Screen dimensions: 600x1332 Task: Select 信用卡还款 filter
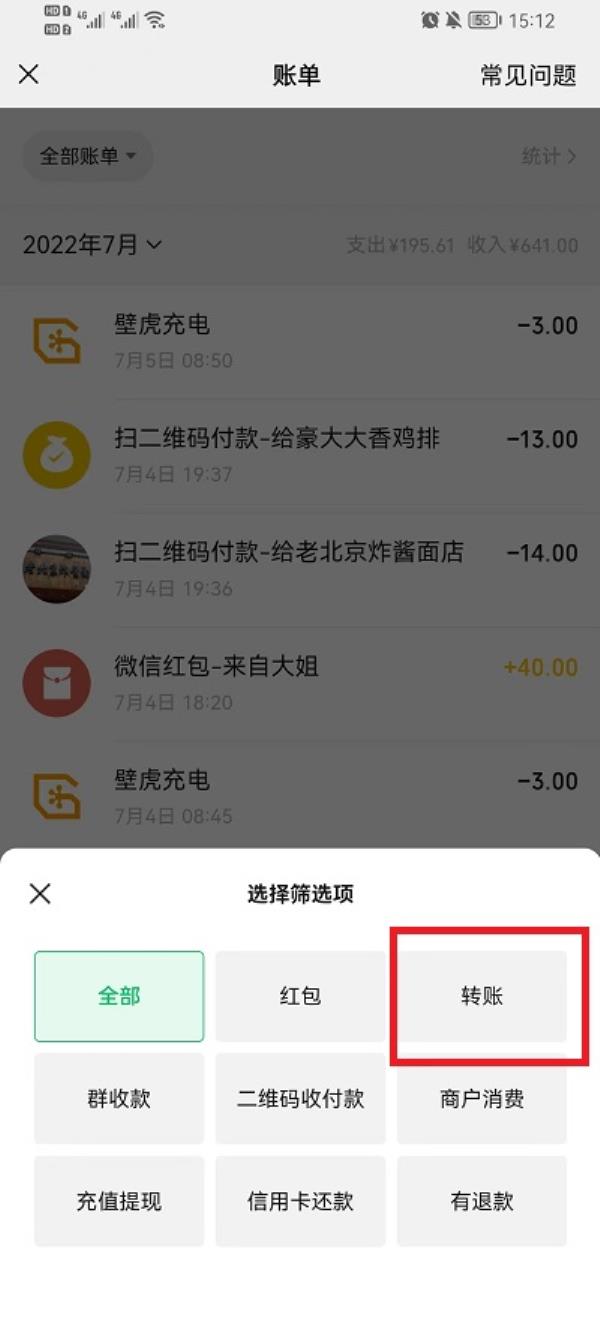pyautogui.click(x=300, y=1201)
